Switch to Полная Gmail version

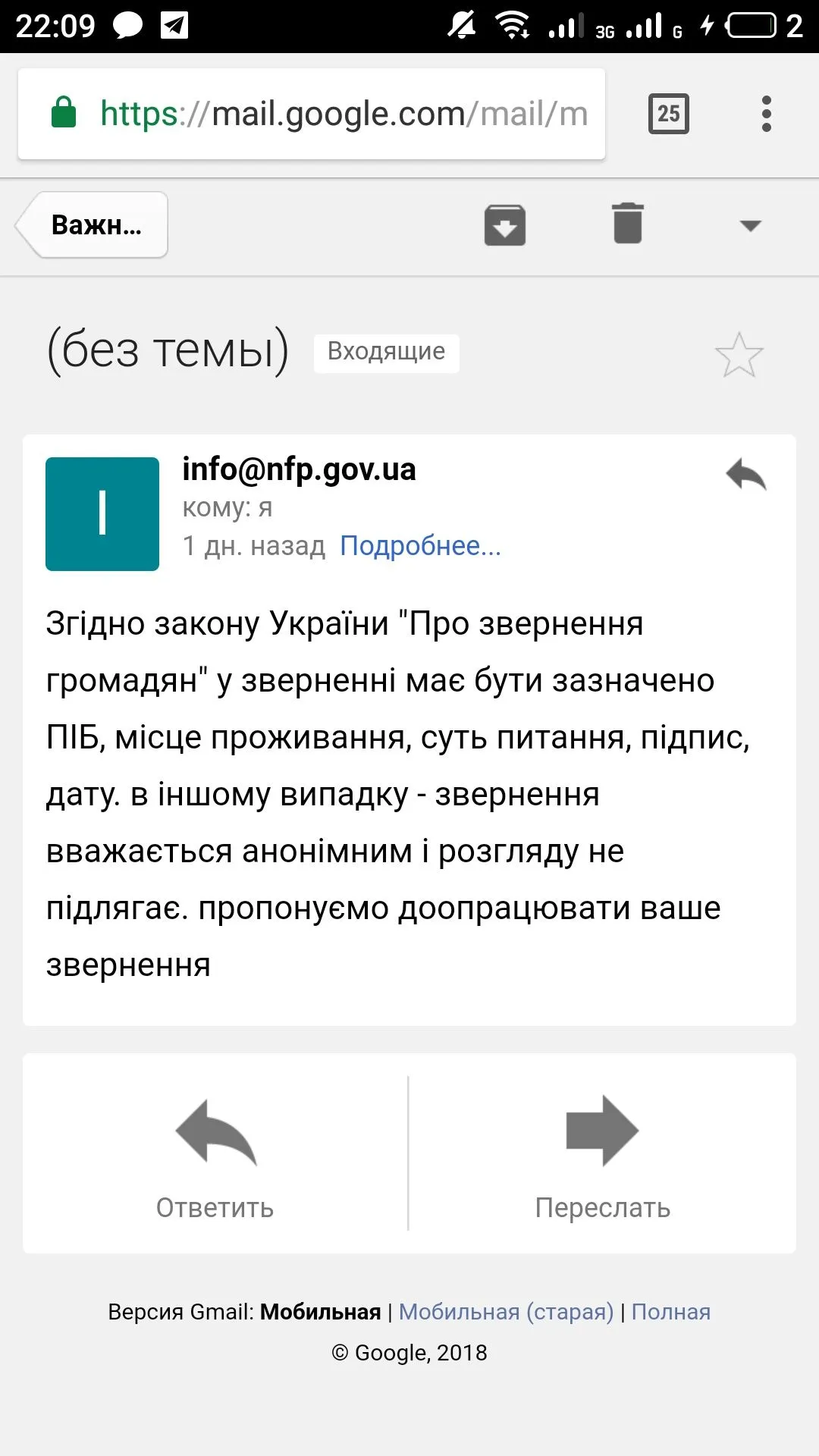coord(670,1312)
